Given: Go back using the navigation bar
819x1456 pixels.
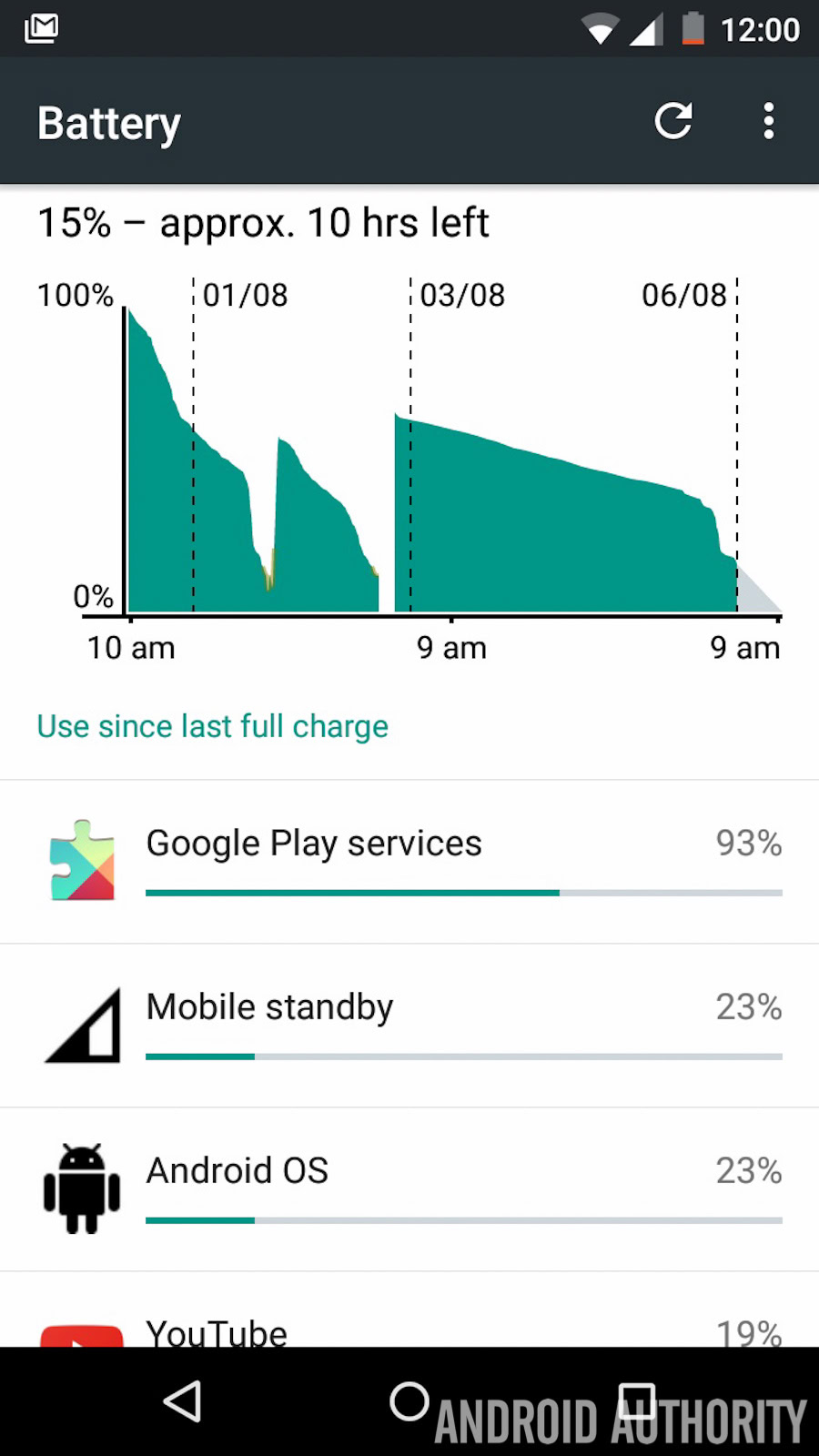Looking at the screenshot, I should tap(183, 1401).
